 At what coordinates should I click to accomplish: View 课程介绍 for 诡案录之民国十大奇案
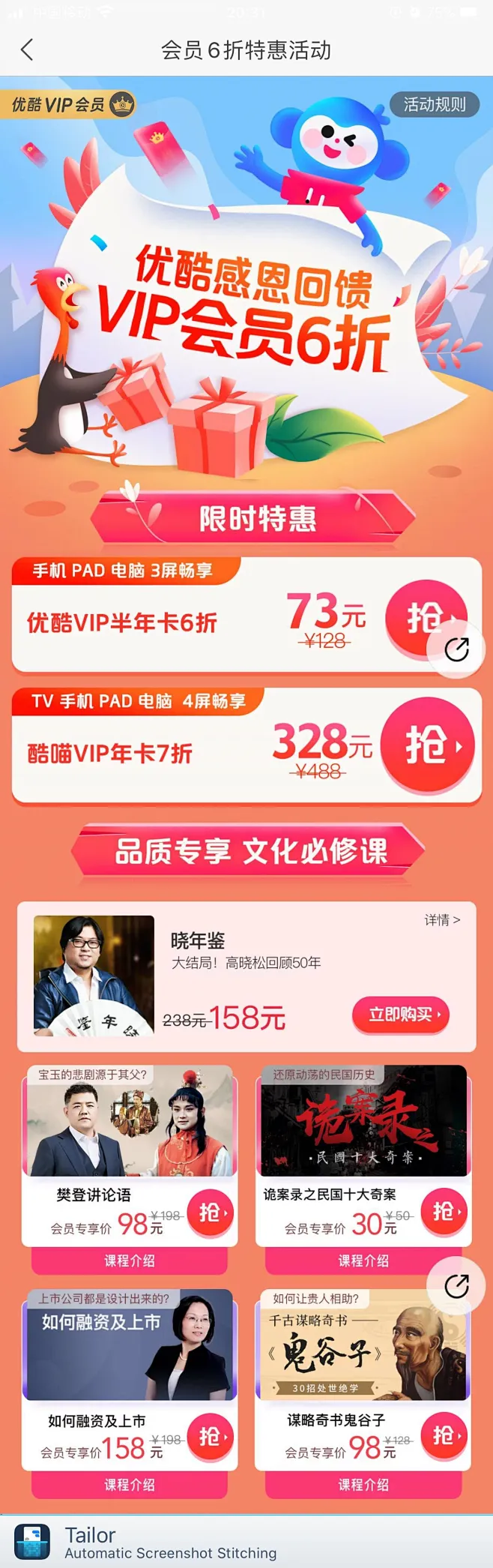coord(363,1261)
